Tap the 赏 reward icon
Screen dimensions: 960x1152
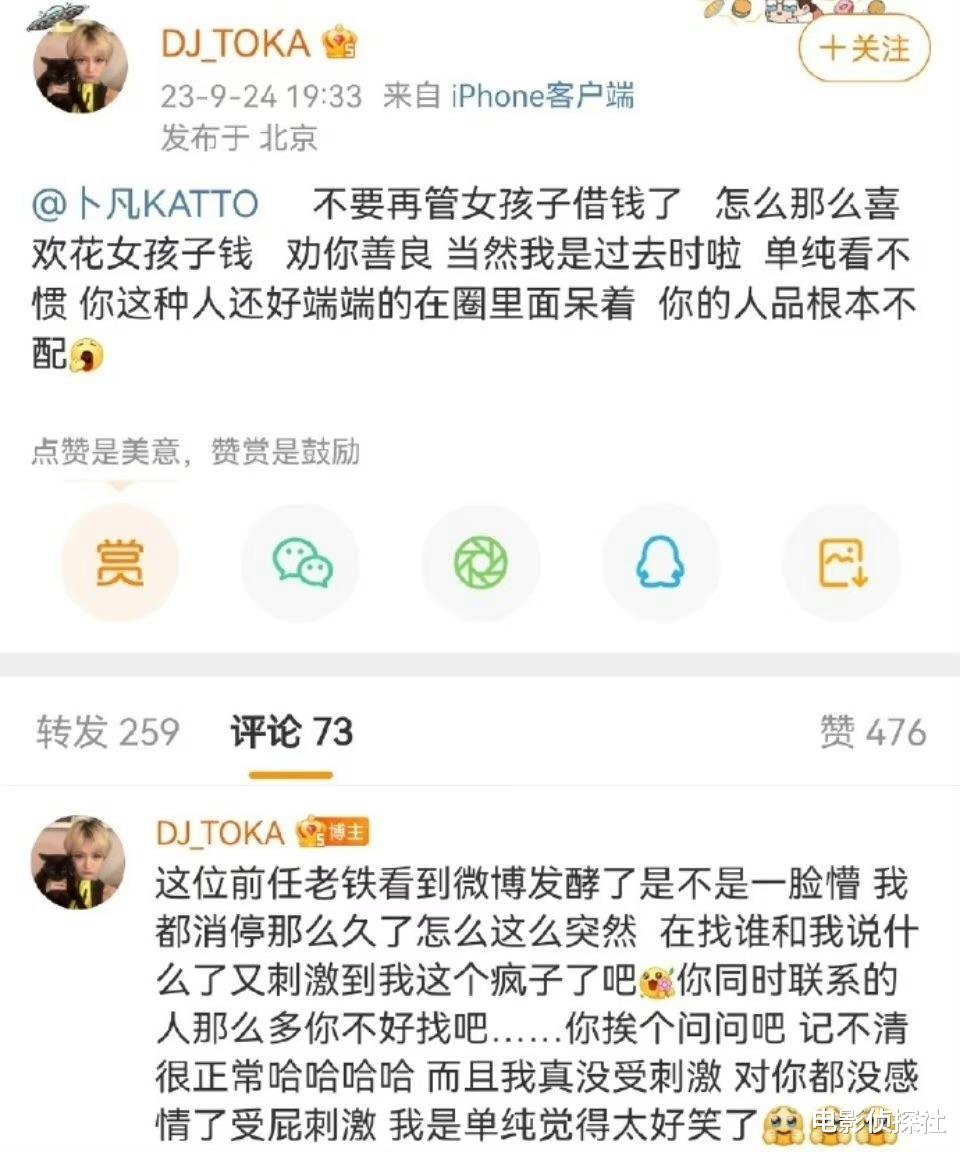120,562
